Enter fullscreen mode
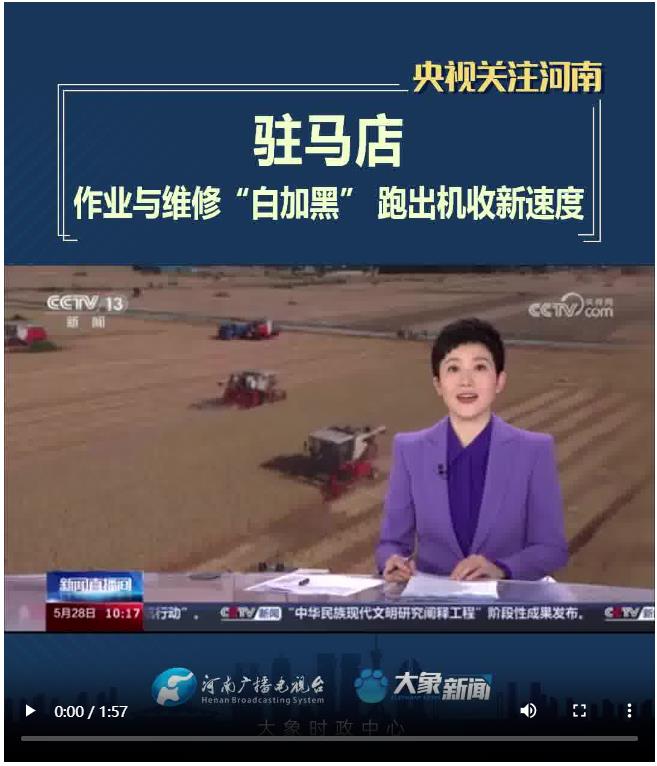 (579, 711)
